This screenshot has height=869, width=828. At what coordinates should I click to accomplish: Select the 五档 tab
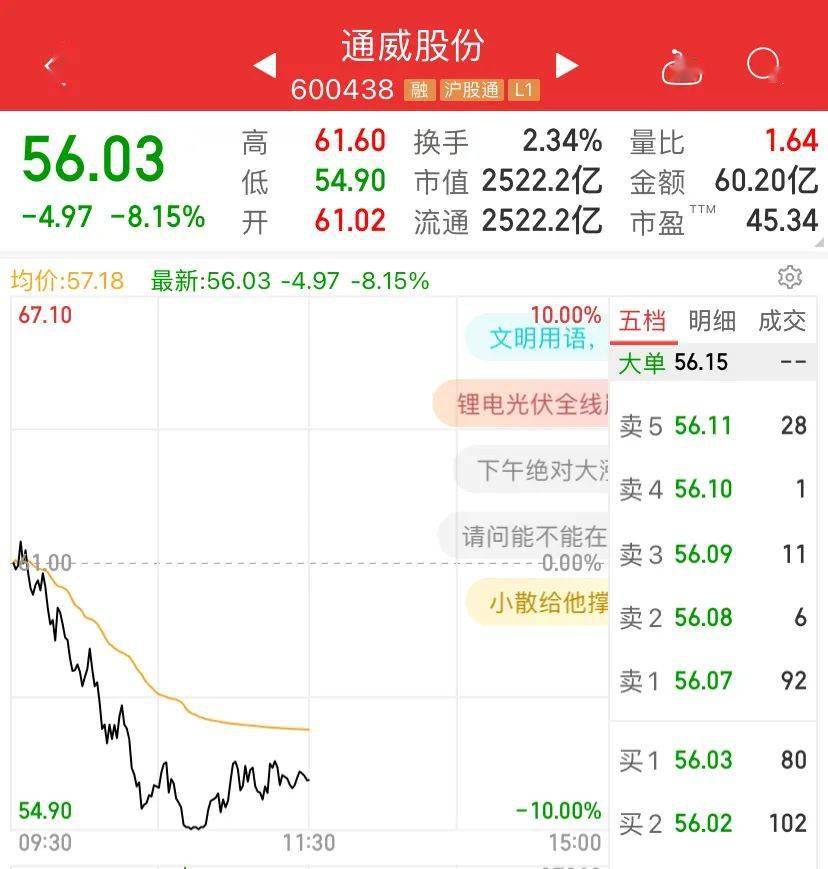pyautogui.click(x=643, y=321)
